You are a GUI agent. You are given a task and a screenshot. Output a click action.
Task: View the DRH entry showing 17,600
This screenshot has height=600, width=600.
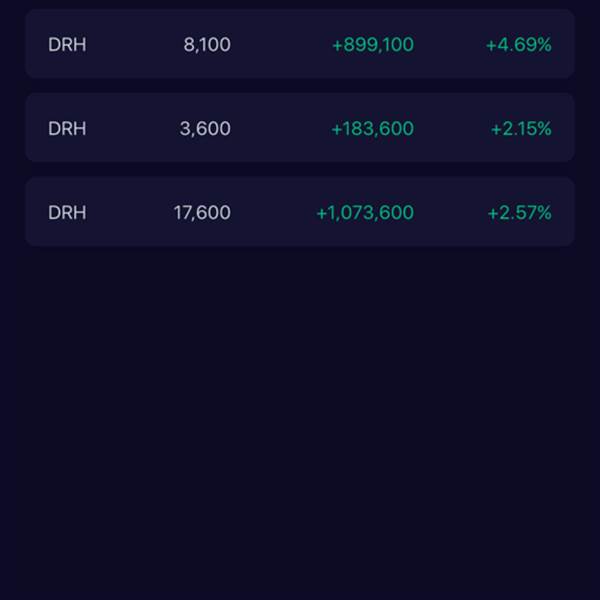300,212
